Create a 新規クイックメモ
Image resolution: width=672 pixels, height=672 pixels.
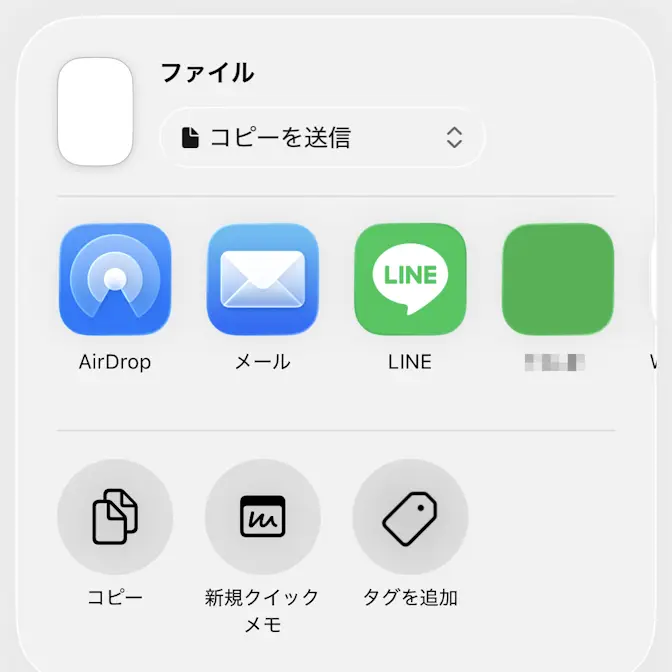tap(263, 517)
